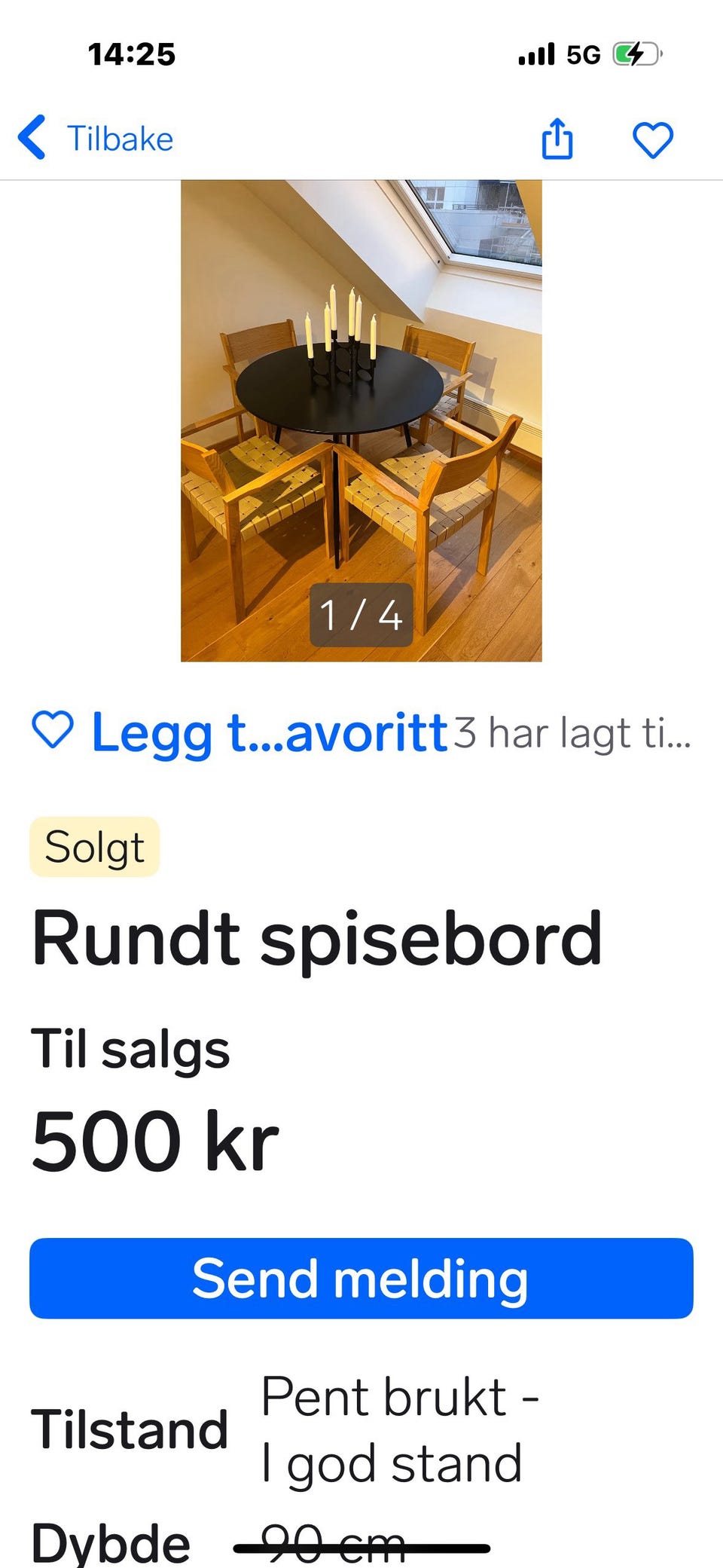Click the 5G network indicator
Viewport: 723px width, 1568px height.
[581, 53]
